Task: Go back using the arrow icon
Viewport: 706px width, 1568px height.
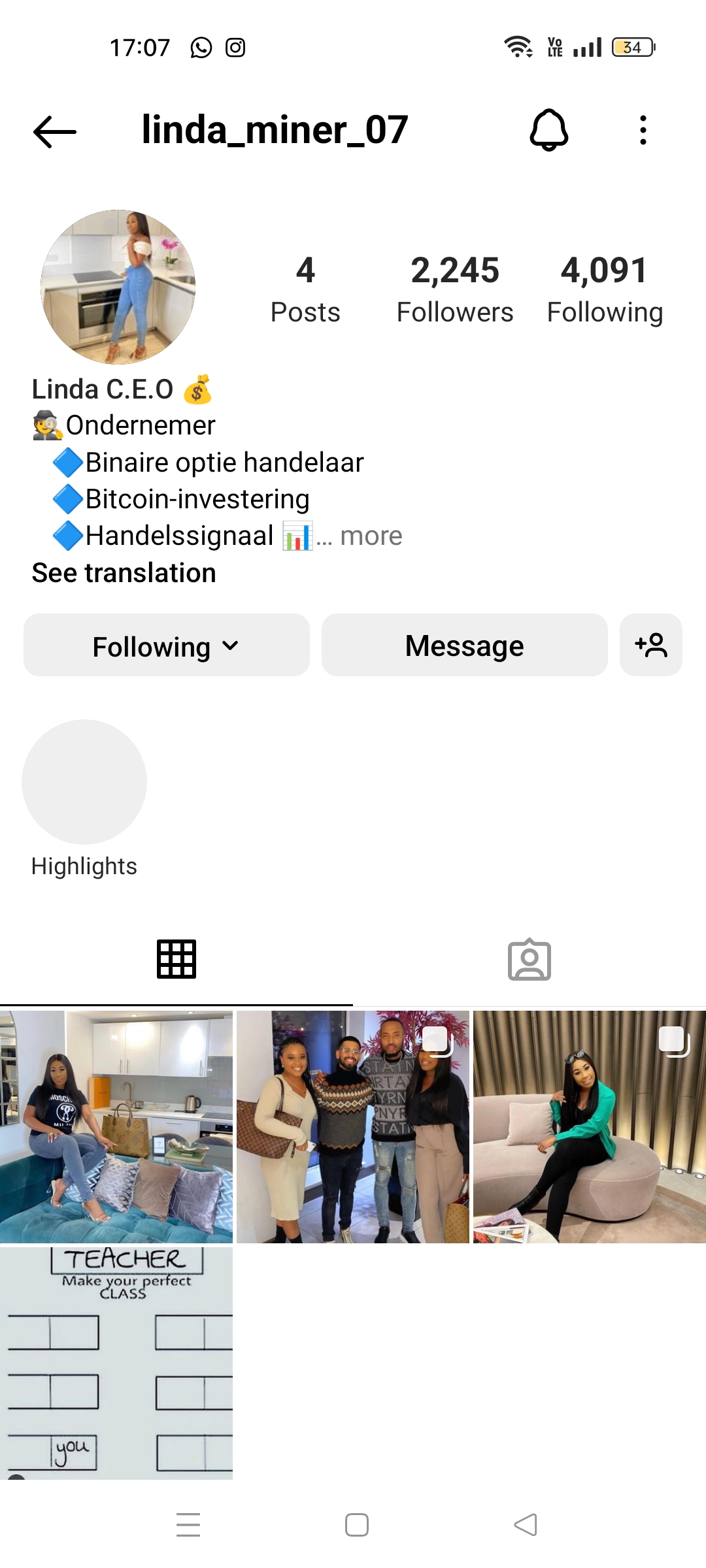Action: tap(55, 131)
